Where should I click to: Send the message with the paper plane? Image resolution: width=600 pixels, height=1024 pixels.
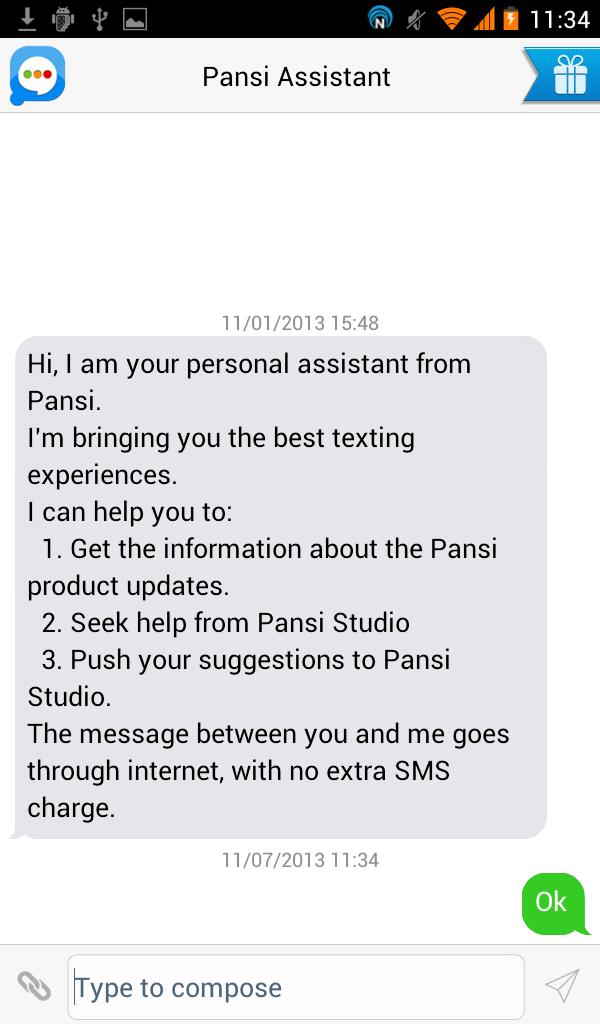click(x=561, y=986)
